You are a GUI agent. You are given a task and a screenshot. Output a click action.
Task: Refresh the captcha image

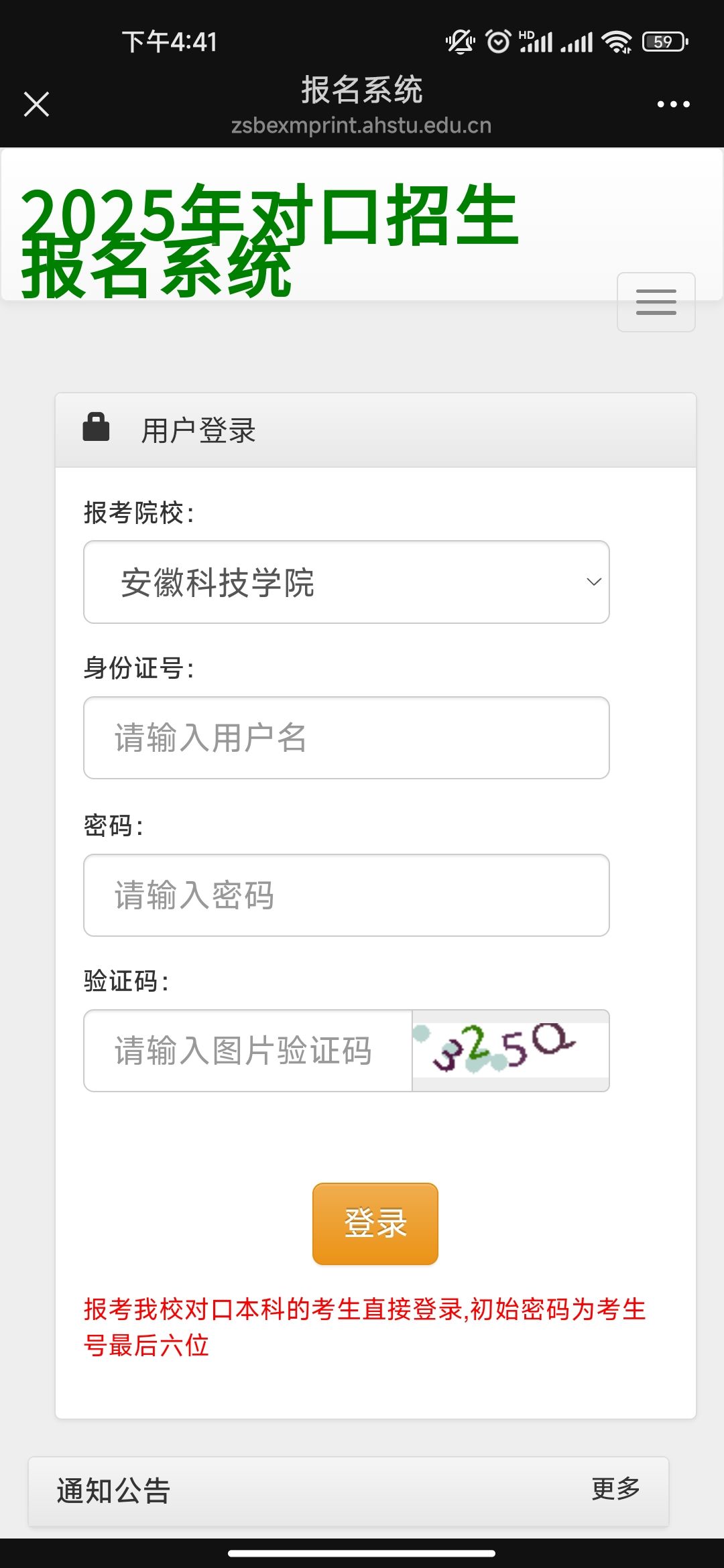(x=510, y=1050)
